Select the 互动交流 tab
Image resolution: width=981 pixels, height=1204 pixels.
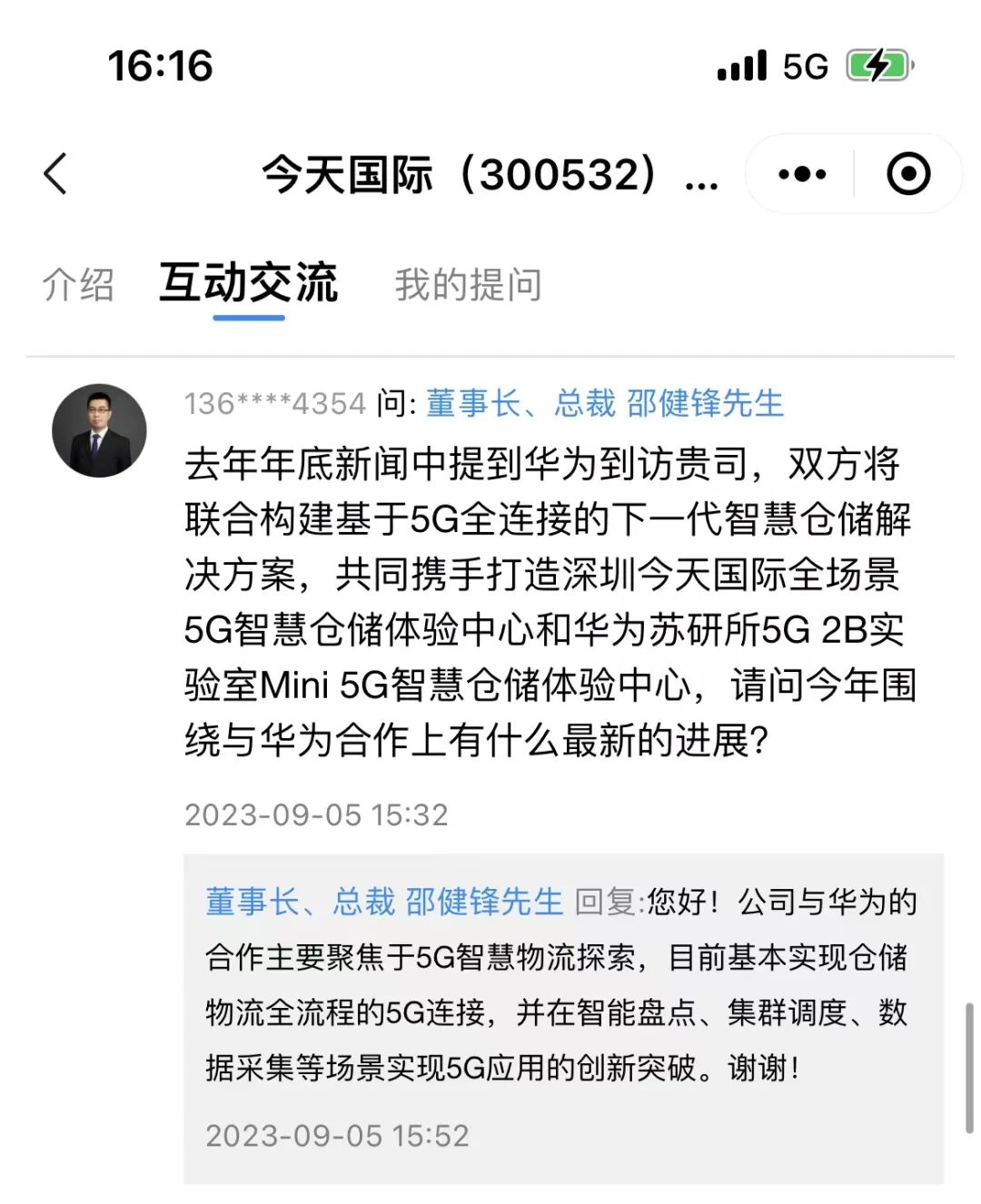click(248, 282)
